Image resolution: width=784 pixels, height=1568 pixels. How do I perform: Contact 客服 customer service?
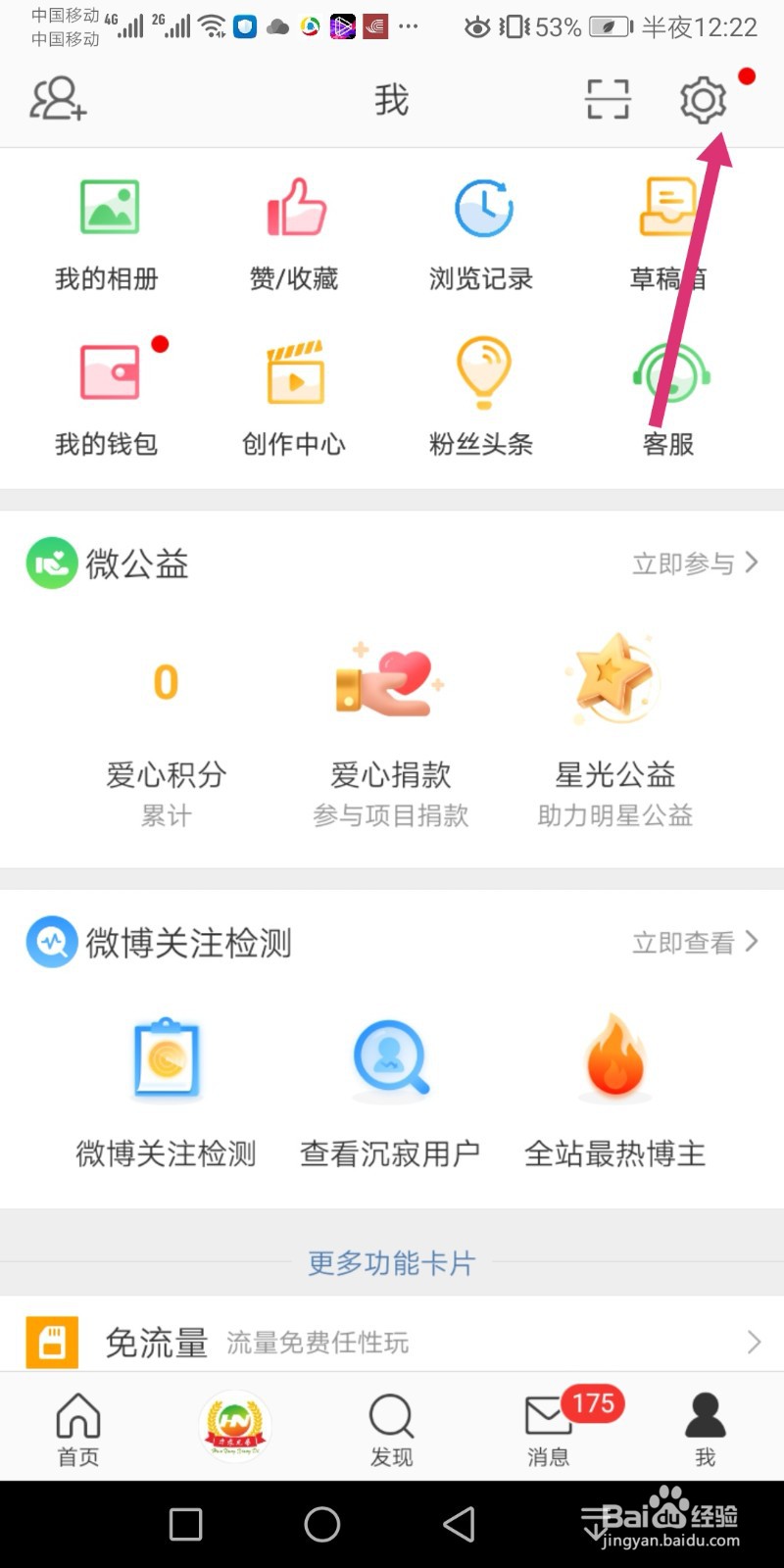pyautogui.click(x=666, y=397)
